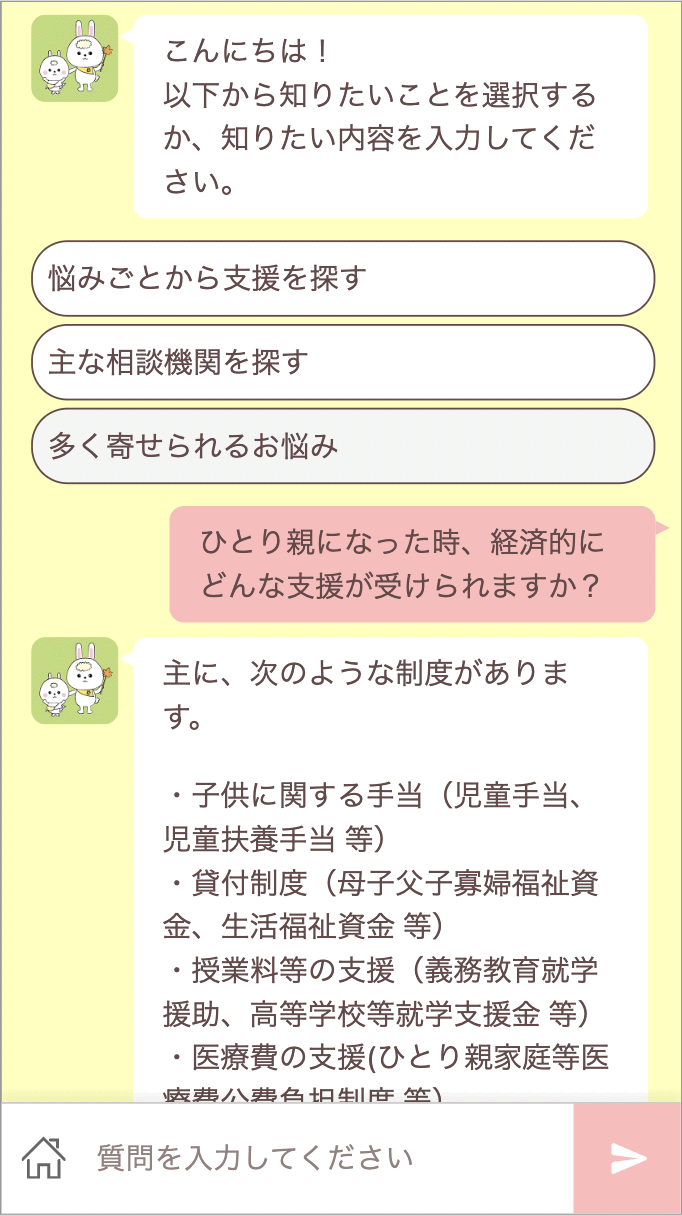
Task: Focus the 質問を入力してください field
Action: [328, 1159]
